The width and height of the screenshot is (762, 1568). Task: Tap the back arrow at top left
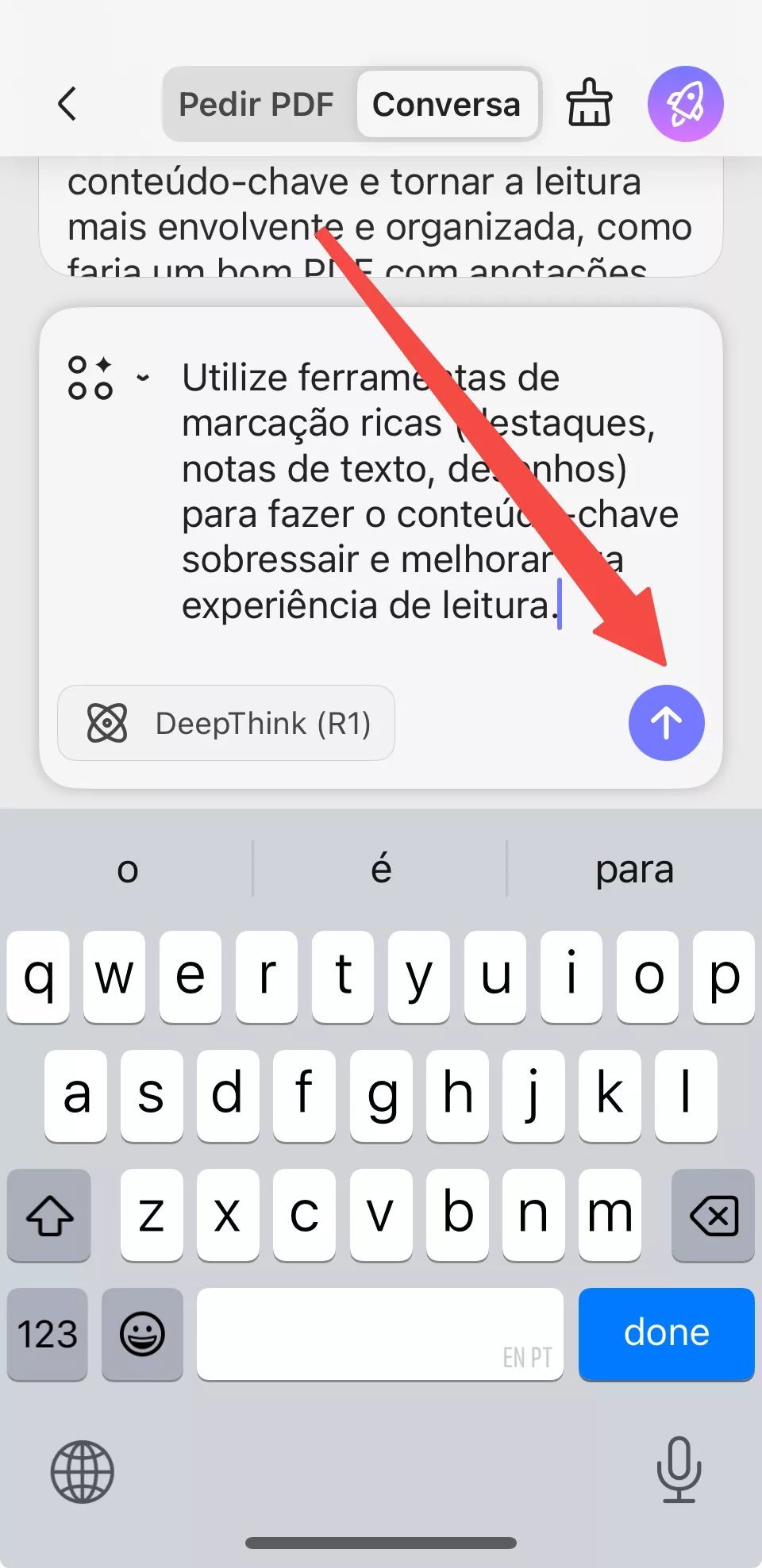68,103
